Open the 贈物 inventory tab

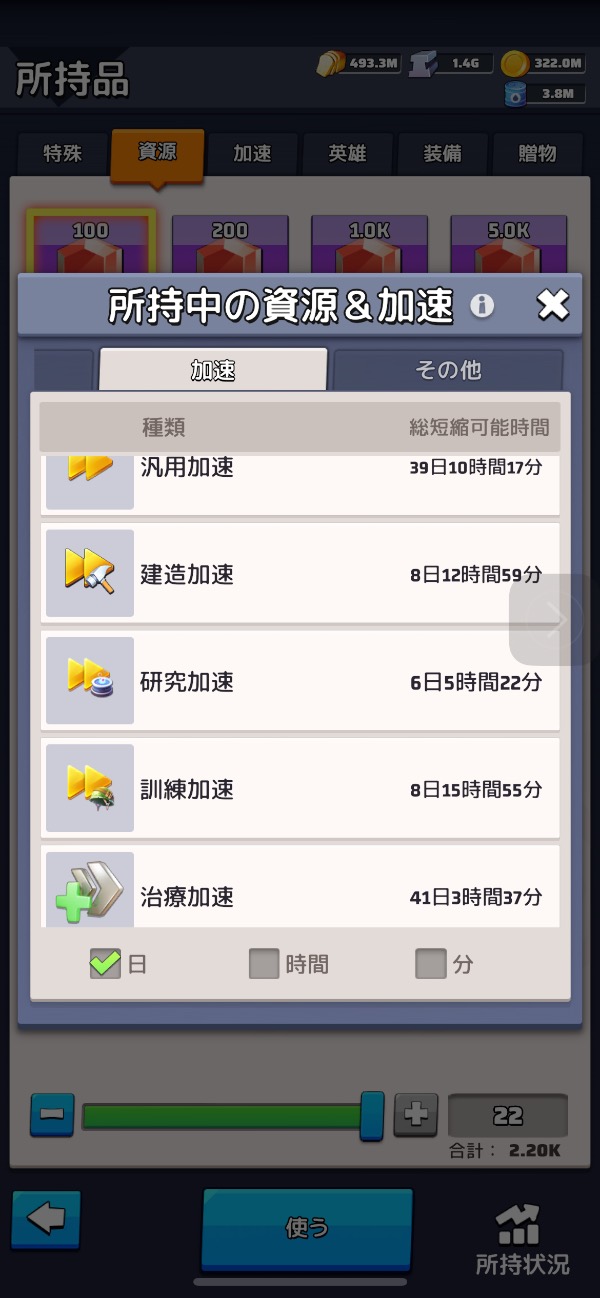(x=538, y=154)
